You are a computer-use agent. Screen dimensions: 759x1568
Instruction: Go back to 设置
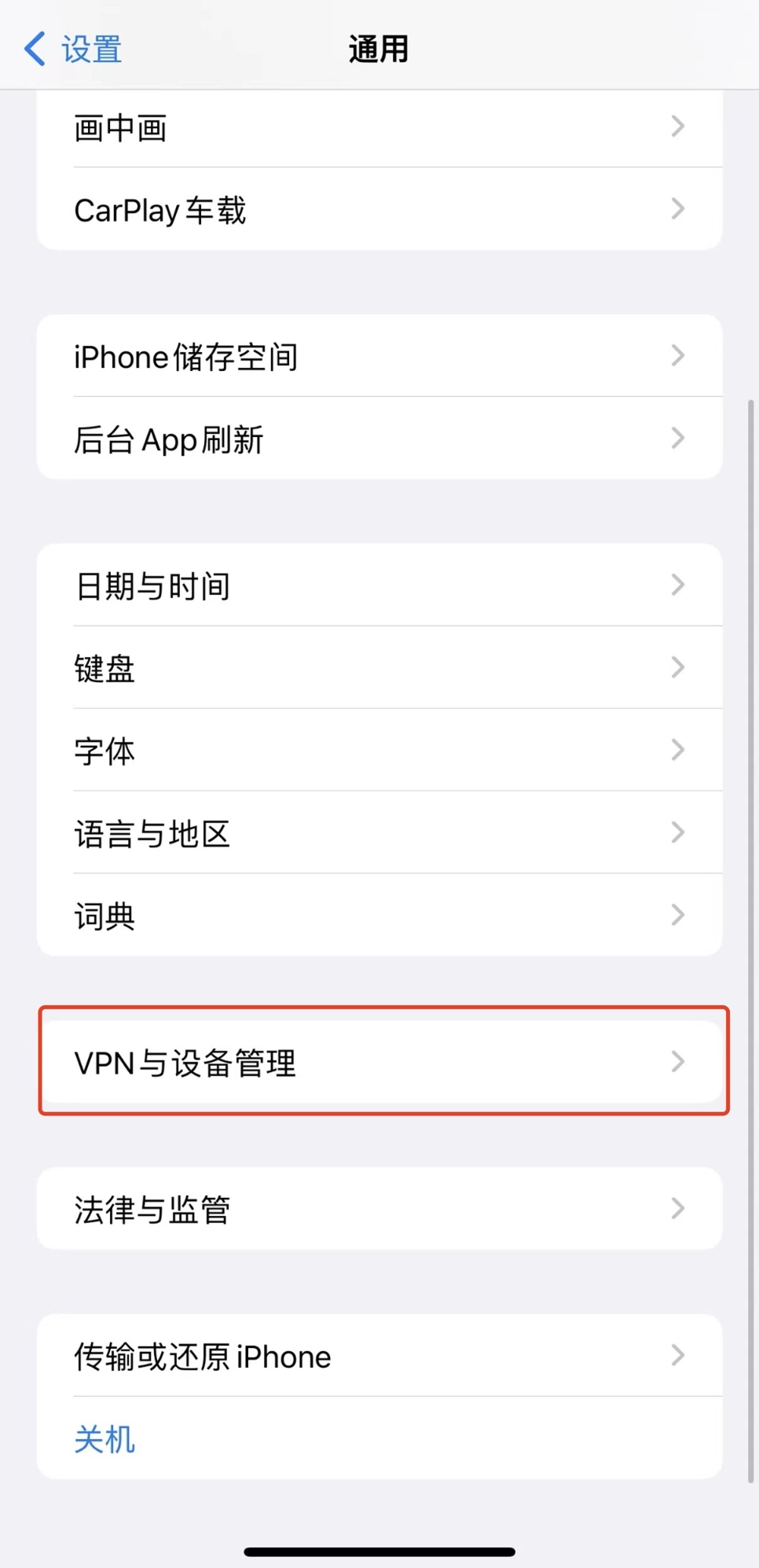coord(73,49)
